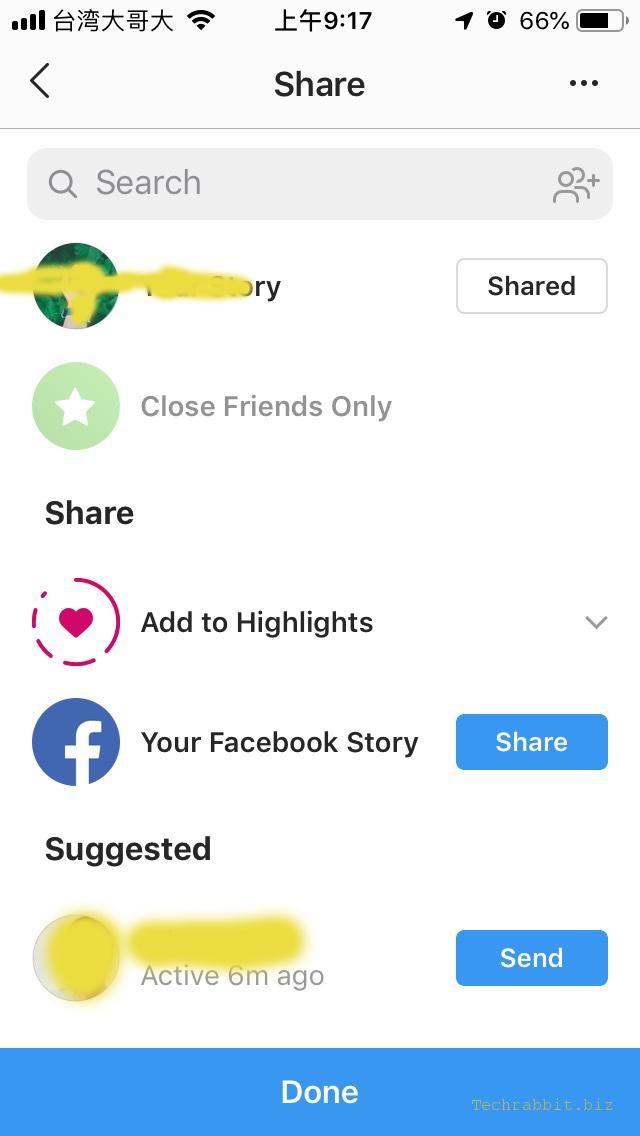Viewport: 640px width, 1136px height.
Task: Share to Your Facebook Story
Action: (x=531, y=742)
